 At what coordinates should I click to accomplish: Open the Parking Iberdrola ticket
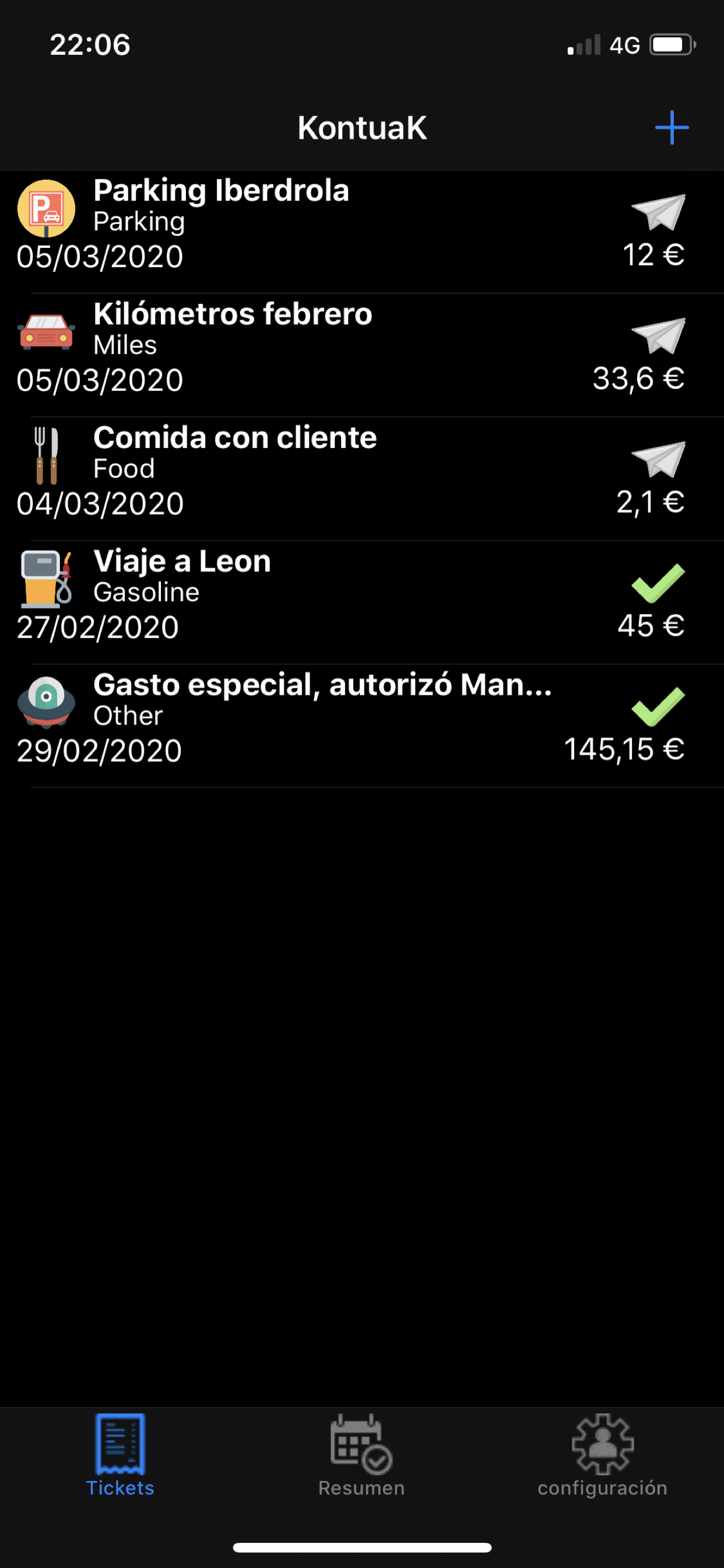(x=362, y=232)
